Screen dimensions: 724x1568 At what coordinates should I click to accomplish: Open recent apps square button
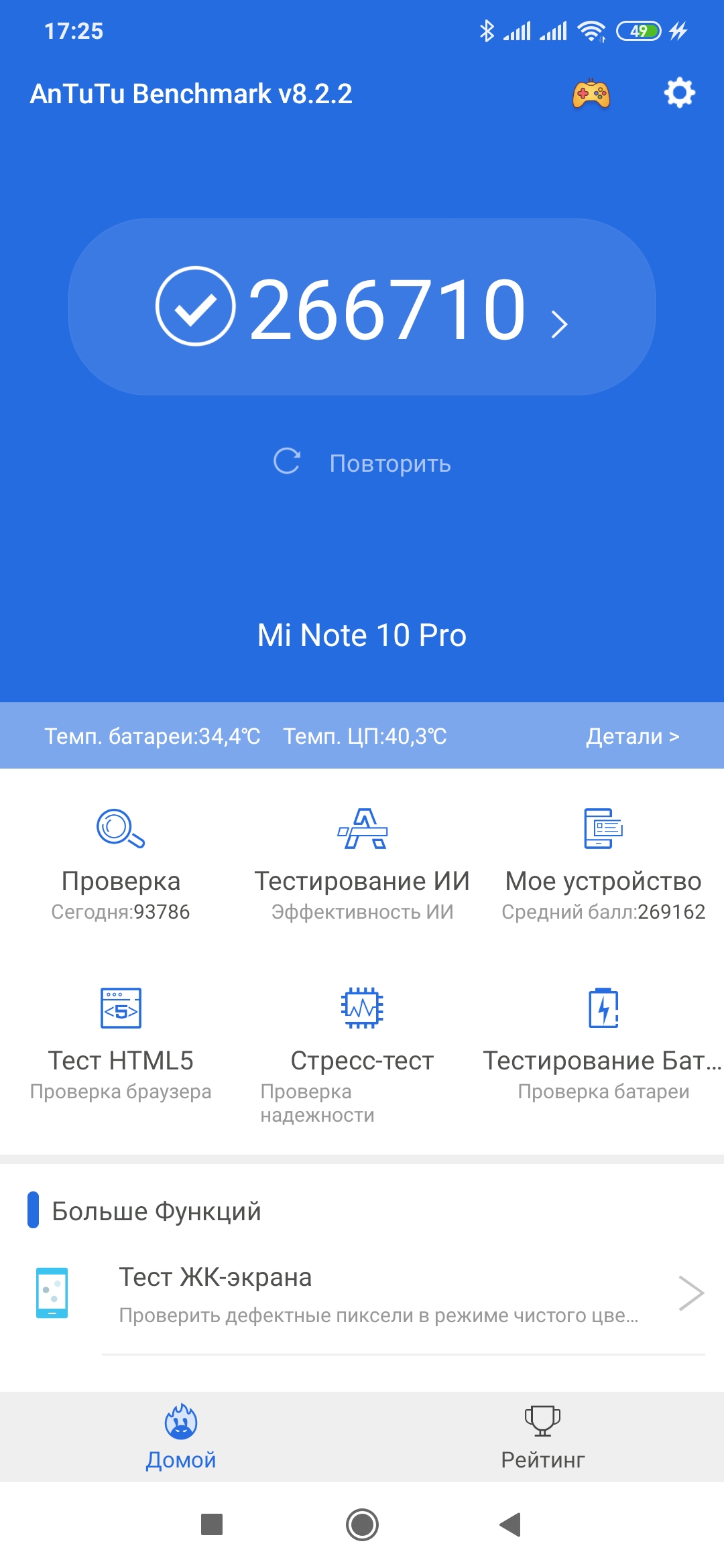coord(212,1524)
